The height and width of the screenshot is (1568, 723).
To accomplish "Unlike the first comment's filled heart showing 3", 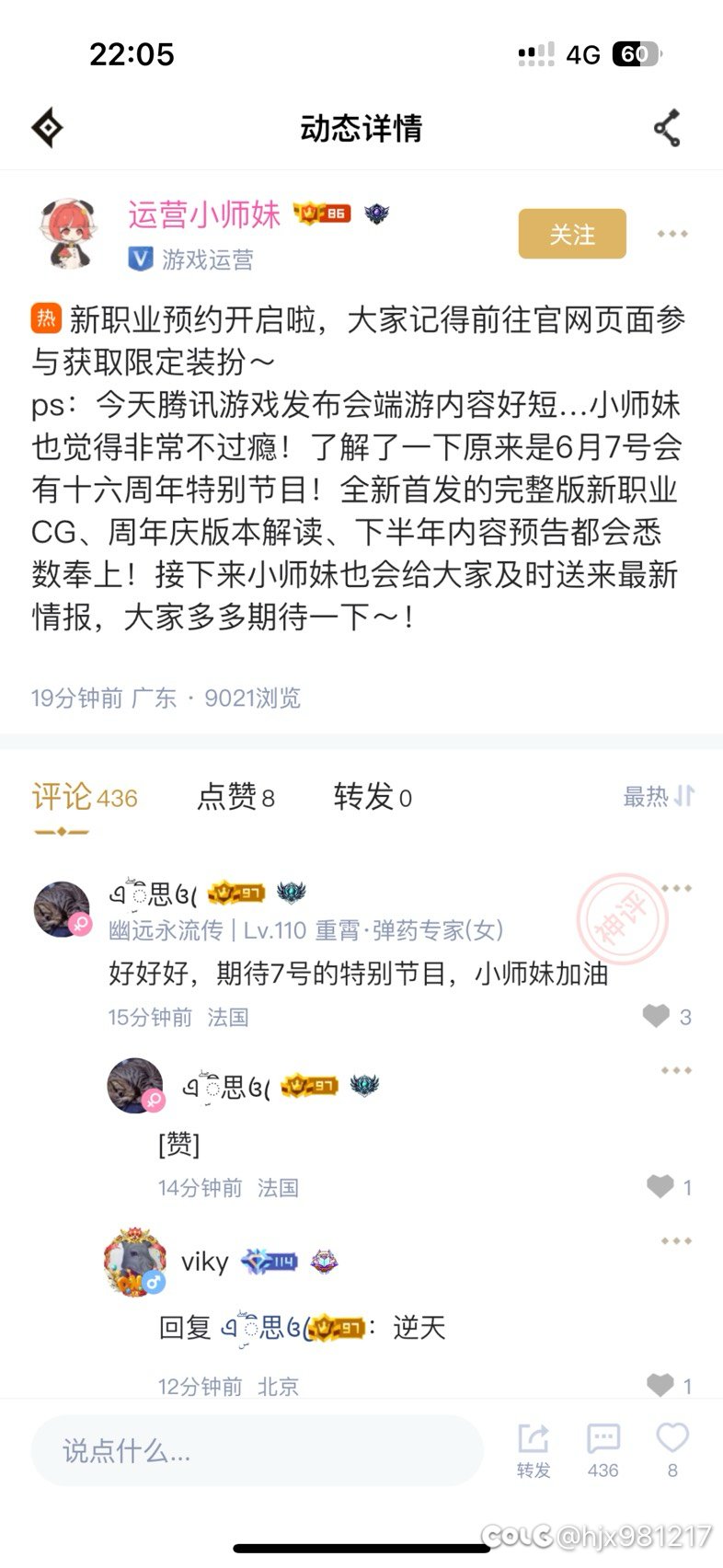I will coord(656,1016).
